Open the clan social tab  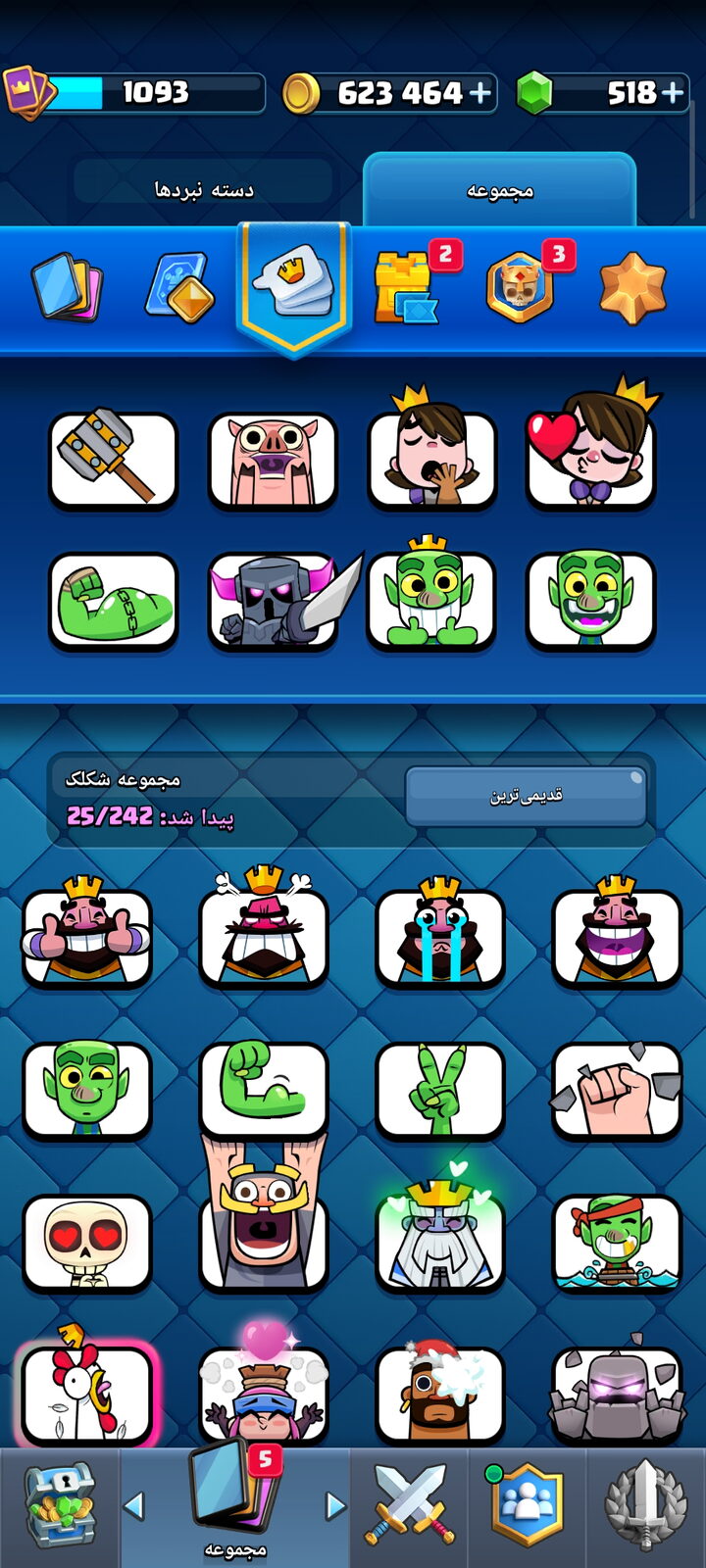click(x=528, y=1505)
